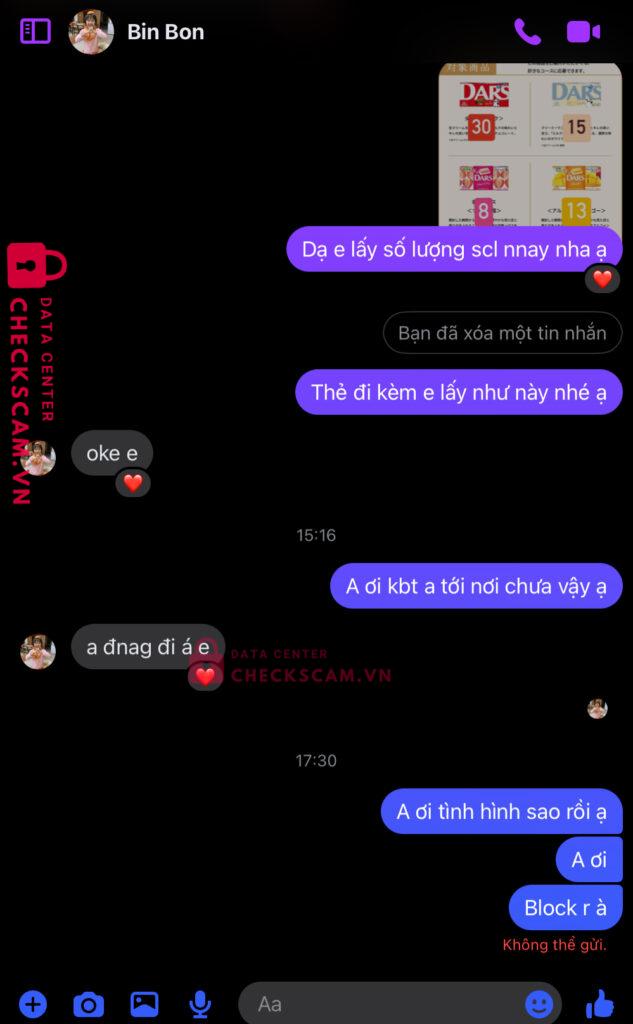View heart reaction on "oke e" message
The image size is (633, 1024).
click(x=132, y=483)
